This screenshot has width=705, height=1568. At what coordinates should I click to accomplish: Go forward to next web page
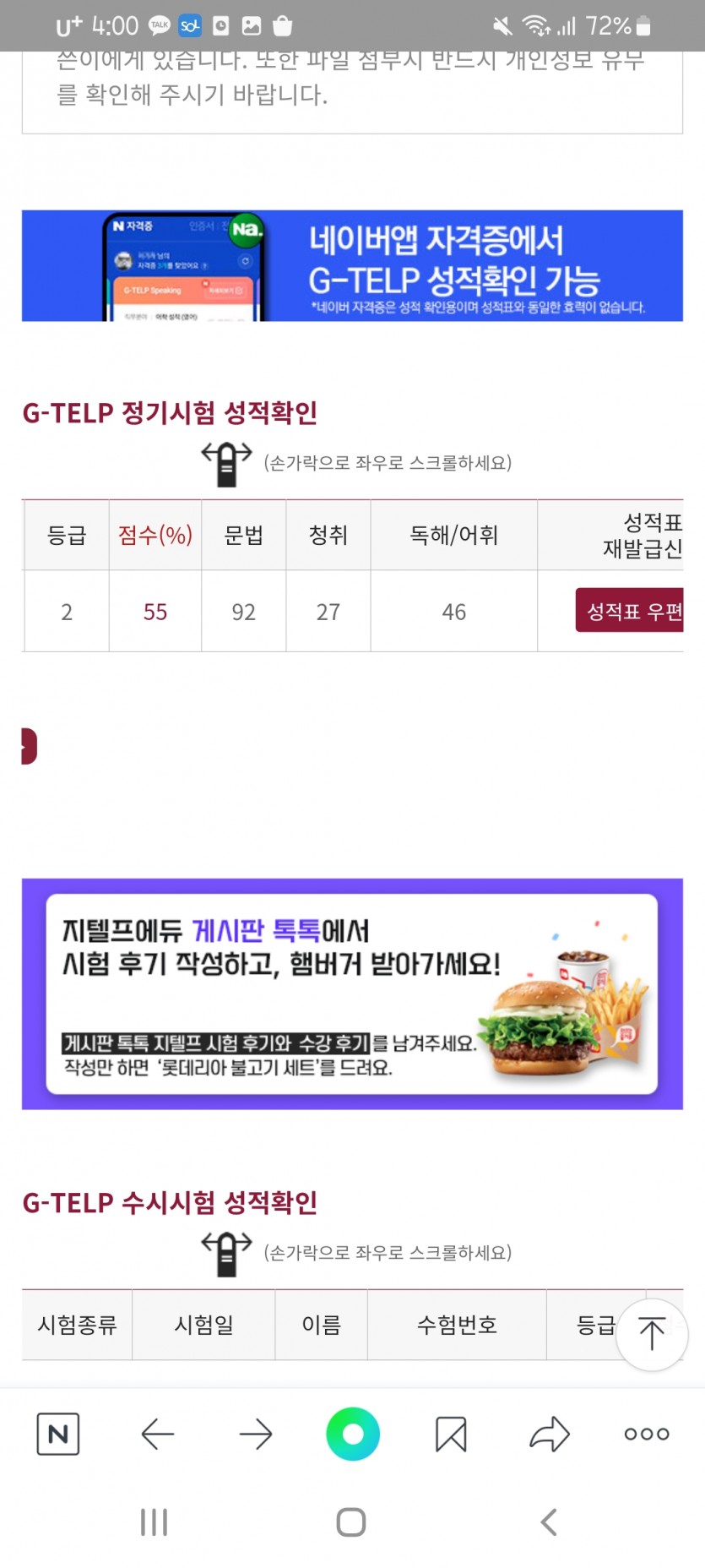tap(255, 1434)
